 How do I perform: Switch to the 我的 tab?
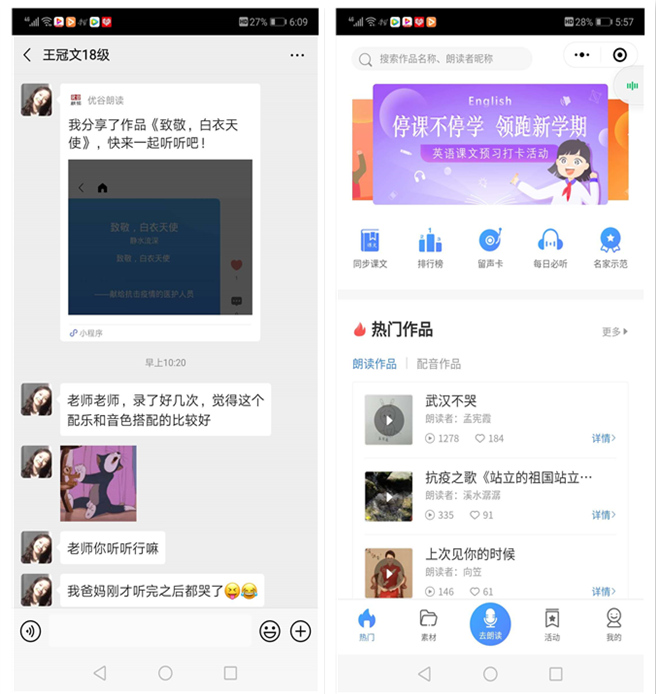[613, 624]
